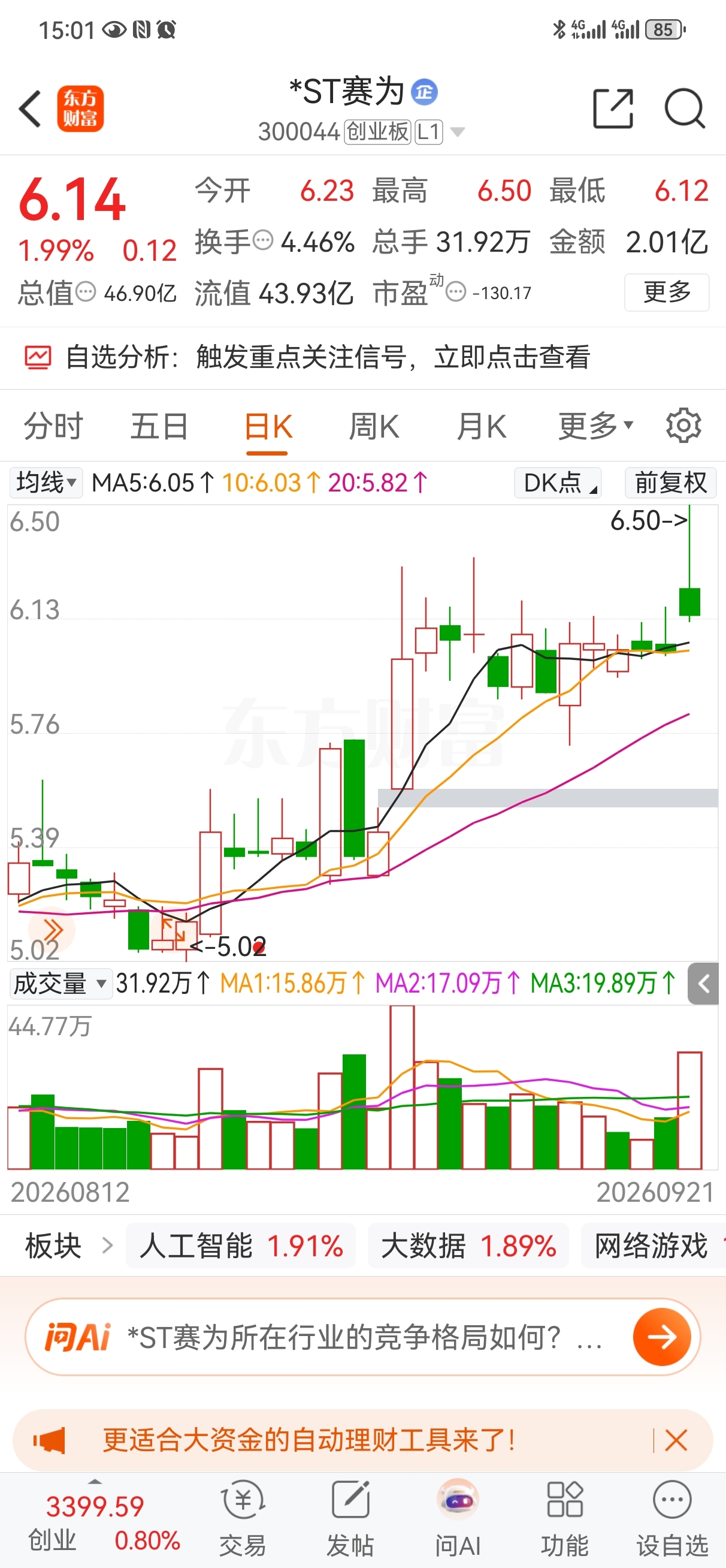Dismiss the 自动理财工具 promo banner
The image size is (726, 1568).
pos(676,1441)
